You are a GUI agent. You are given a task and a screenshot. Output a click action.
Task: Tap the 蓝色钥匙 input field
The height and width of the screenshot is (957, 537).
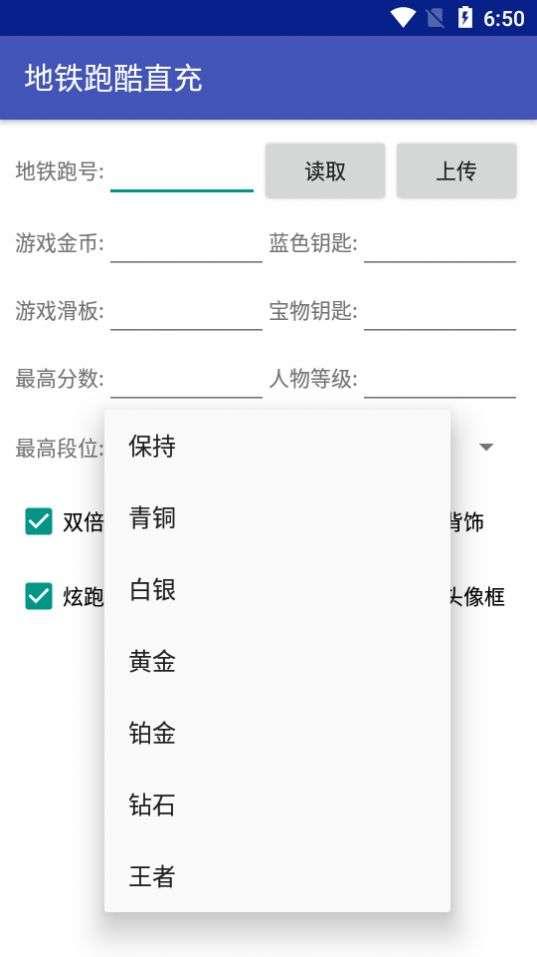(x=440, y=243)
